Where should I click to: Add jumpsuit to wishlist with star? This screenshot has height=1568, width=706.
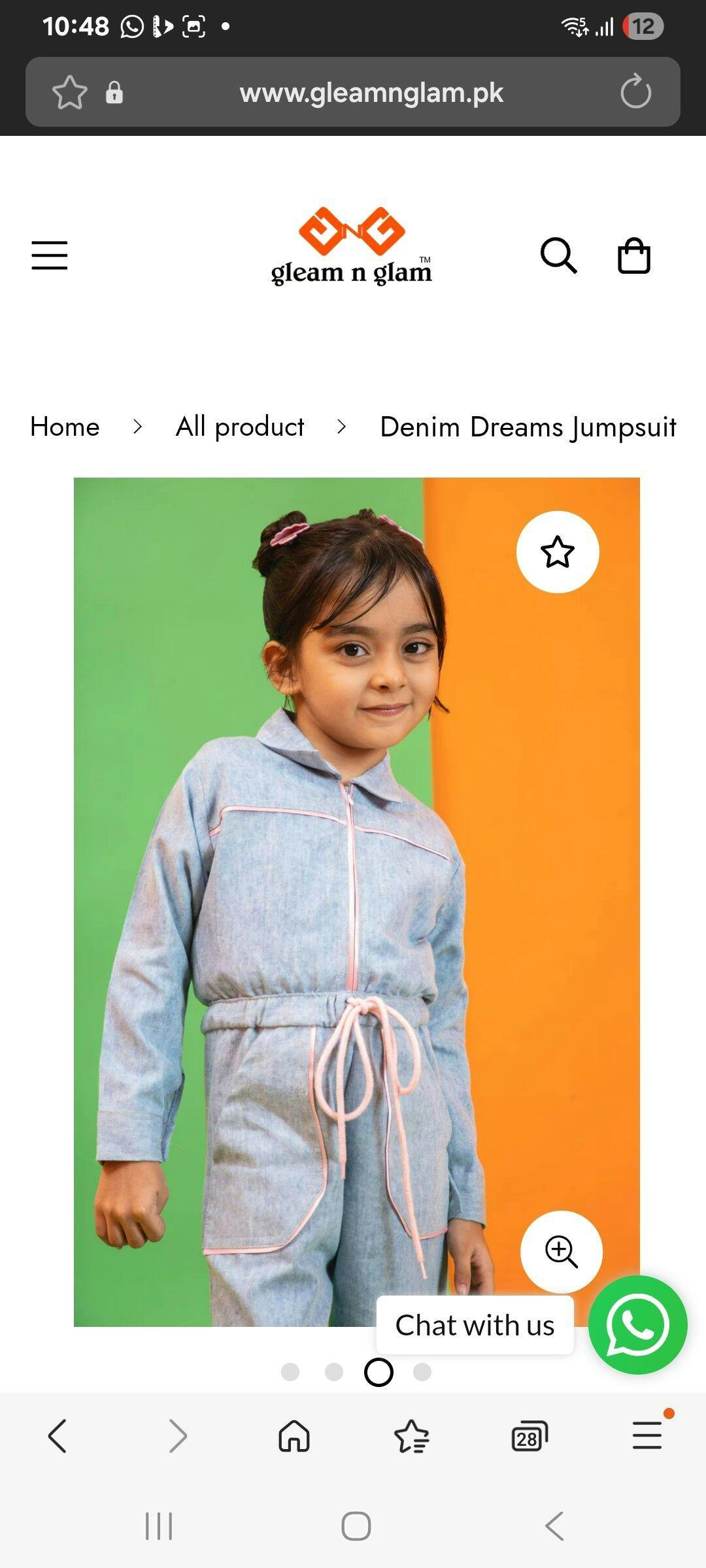(x=557, y=552)
